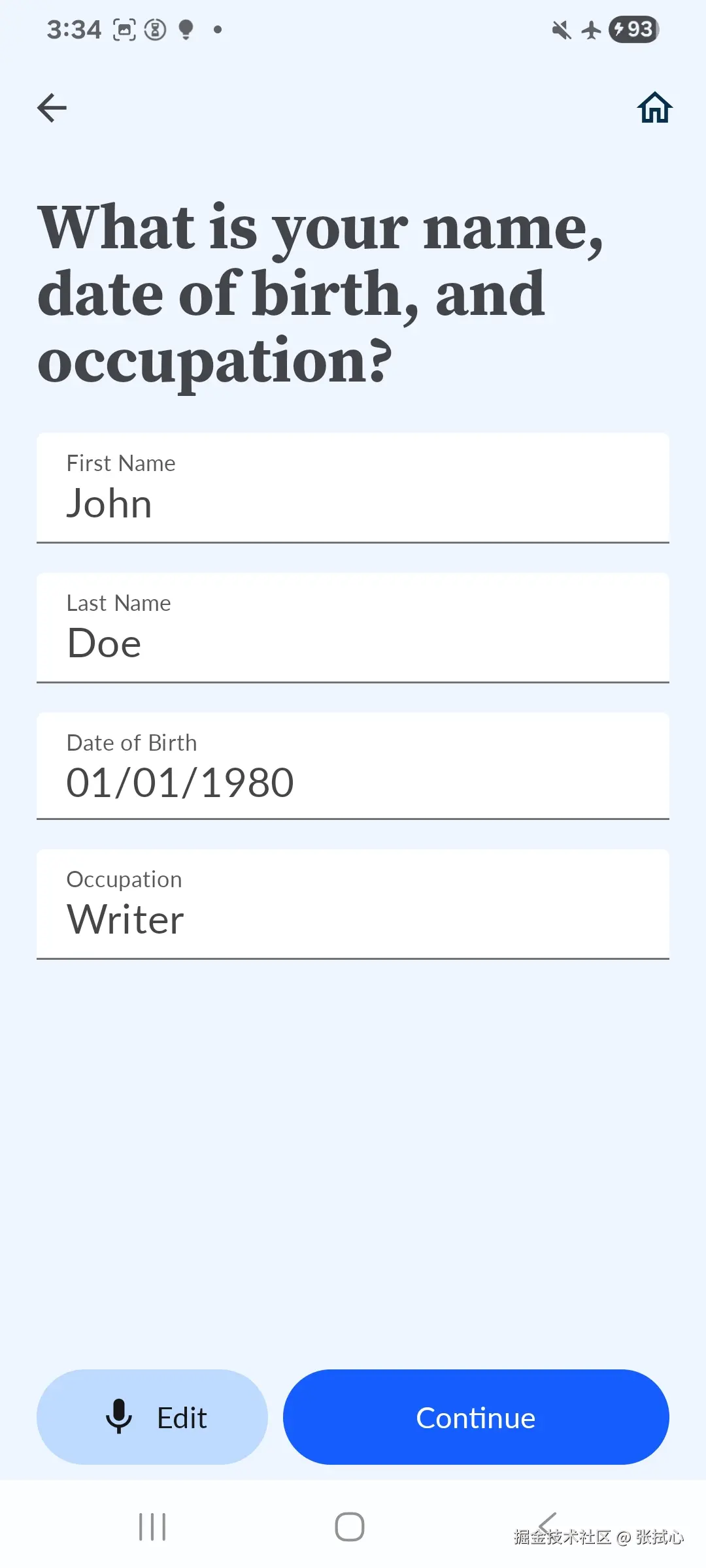This screenshot has width=706, height=1568.
Task: Continue to the next step
Action: 476,1417
